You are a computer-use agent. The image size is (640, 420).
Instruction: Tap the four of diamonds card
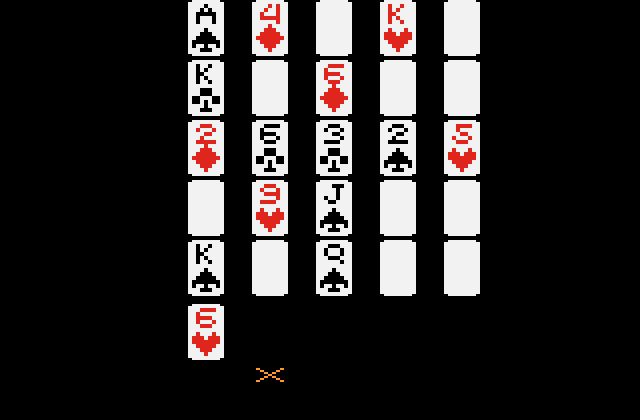click(x=270, y=27)
